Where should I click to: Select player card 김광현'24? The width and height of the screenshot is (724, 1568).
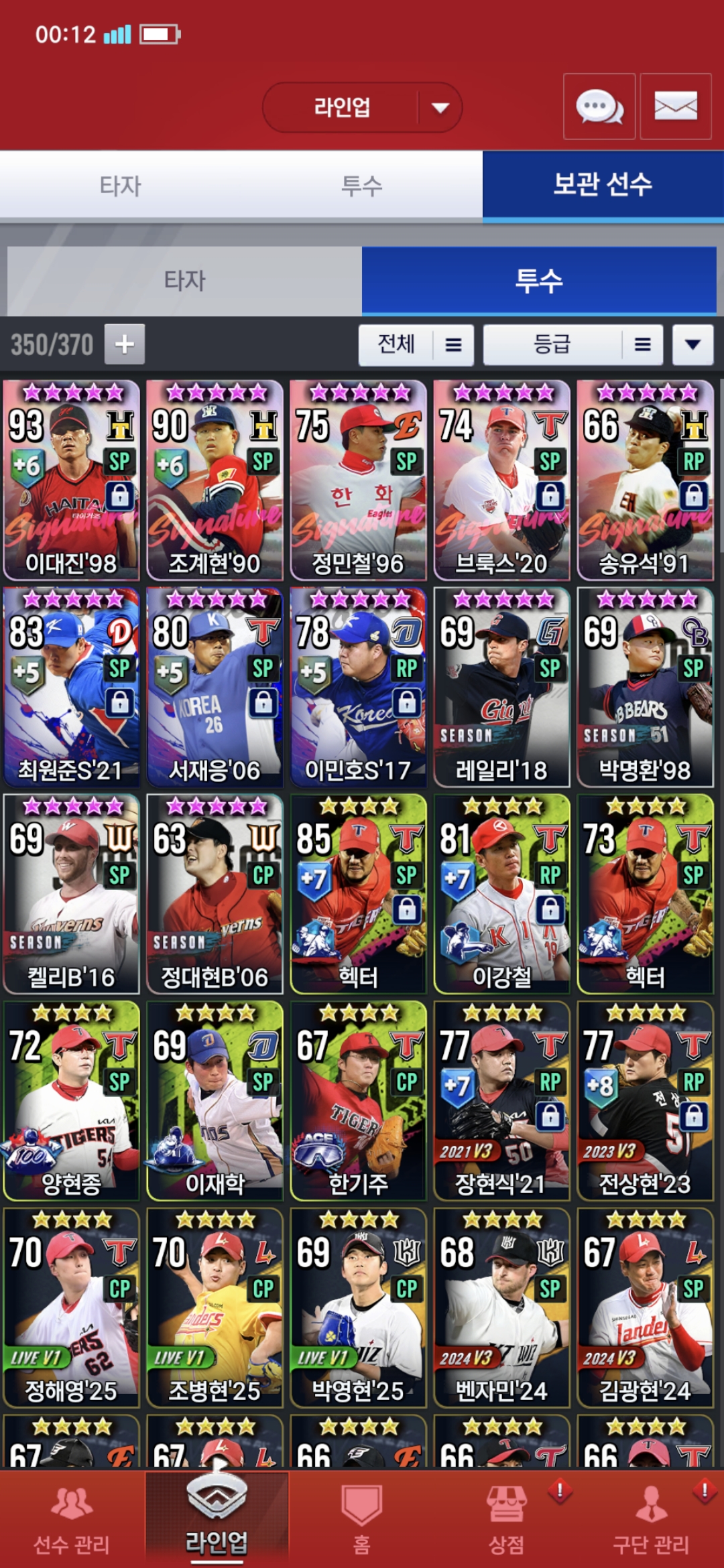pos(645,1307)
